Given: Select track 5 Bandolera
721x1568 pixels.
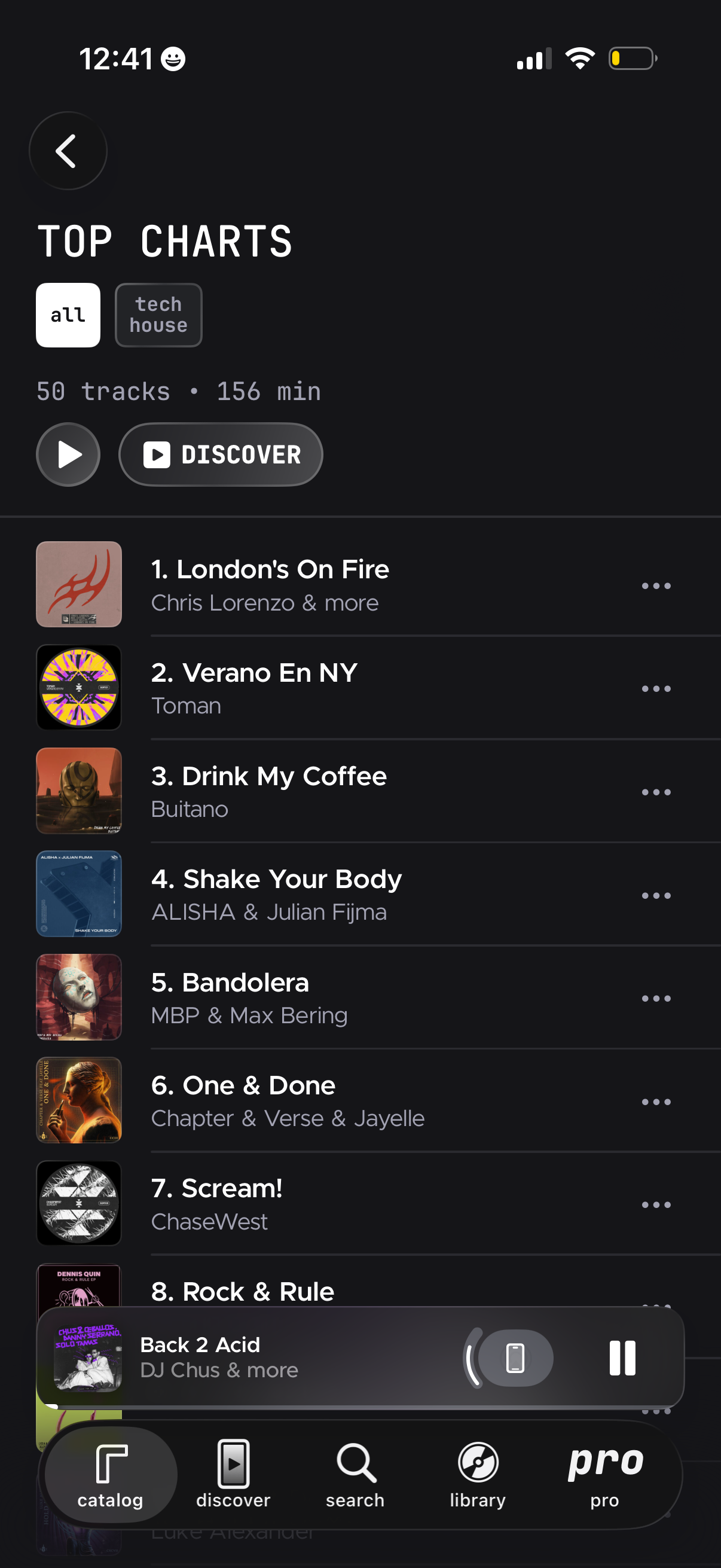Looking at the screenshot, I should (304, 997).
